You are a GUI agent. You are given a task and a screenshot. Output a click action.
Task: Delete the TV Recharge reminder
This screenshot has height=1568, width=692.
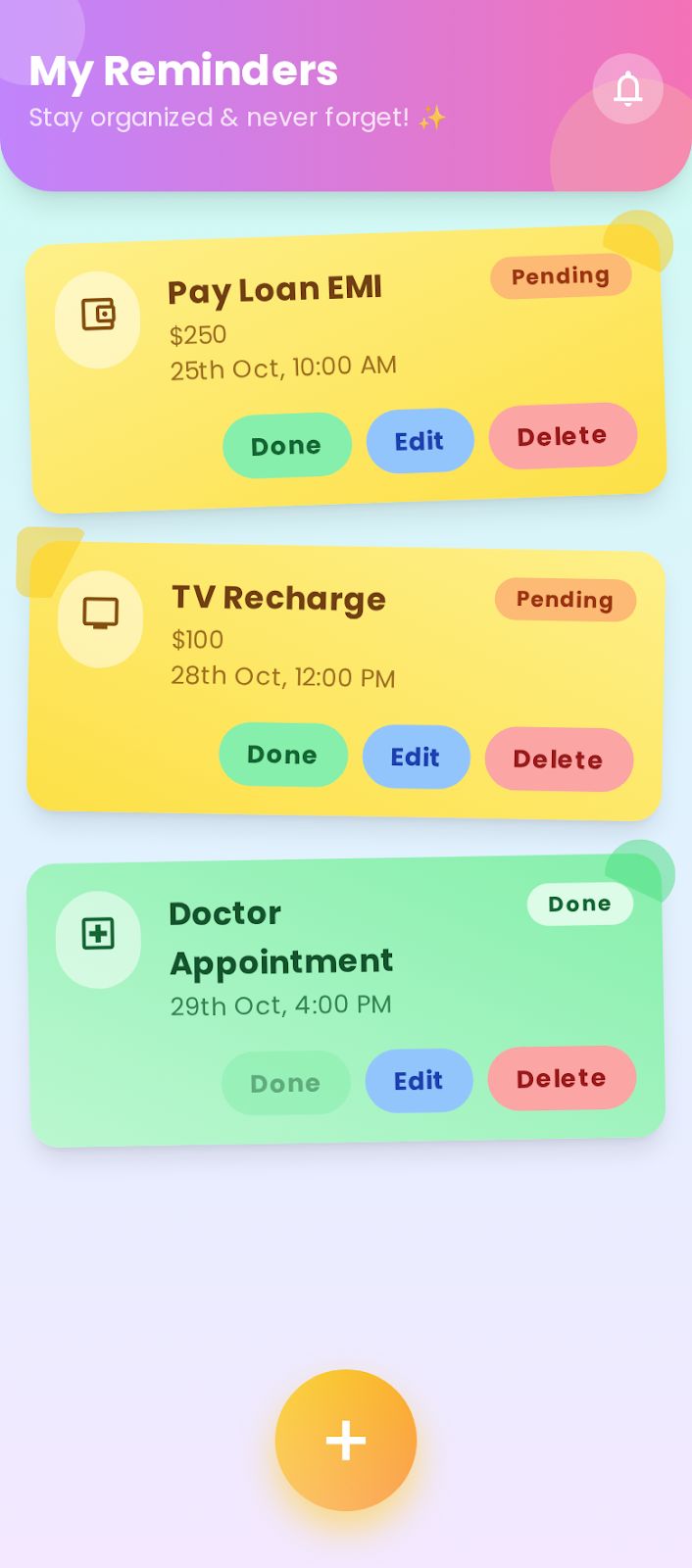pos(559,759)
